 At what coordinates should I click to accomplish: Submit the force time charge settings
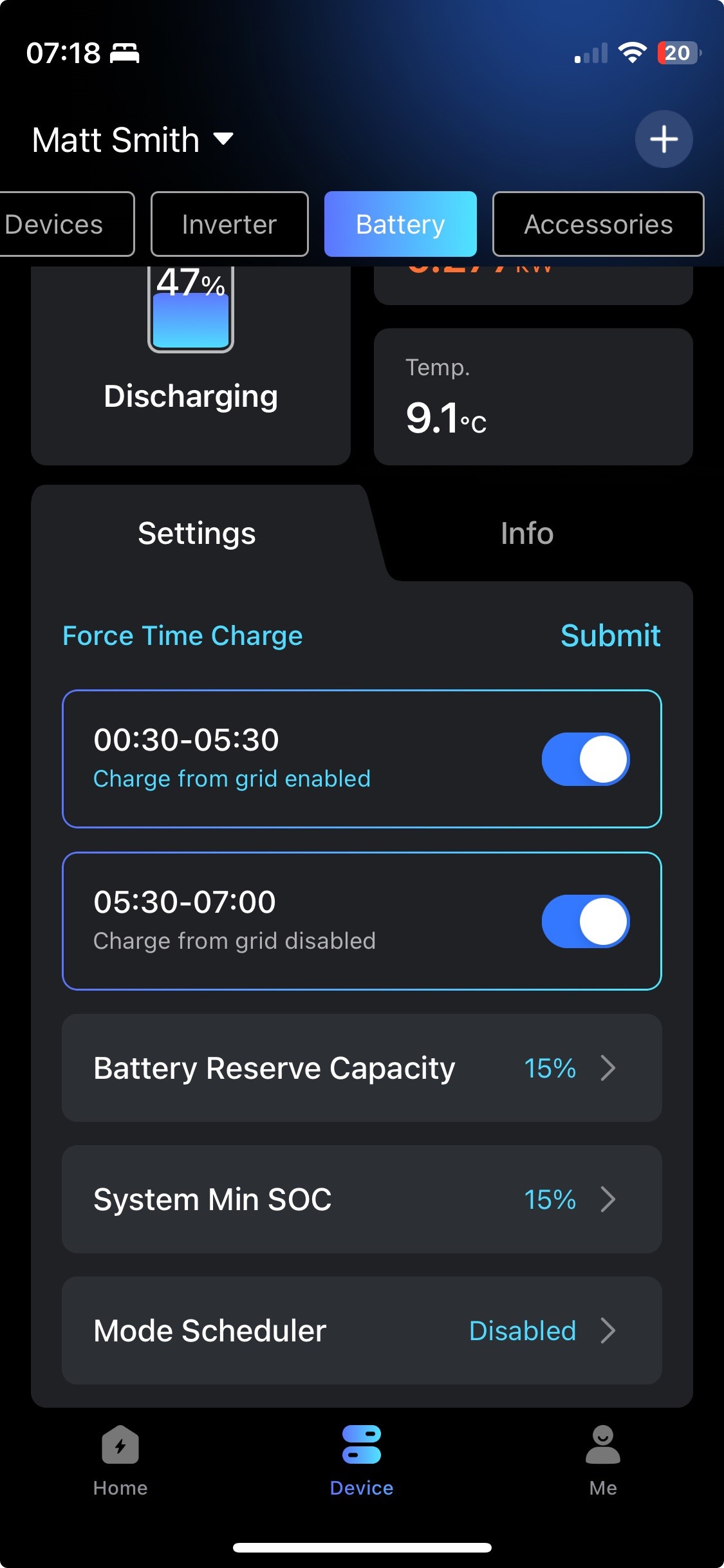coord(610,636)
